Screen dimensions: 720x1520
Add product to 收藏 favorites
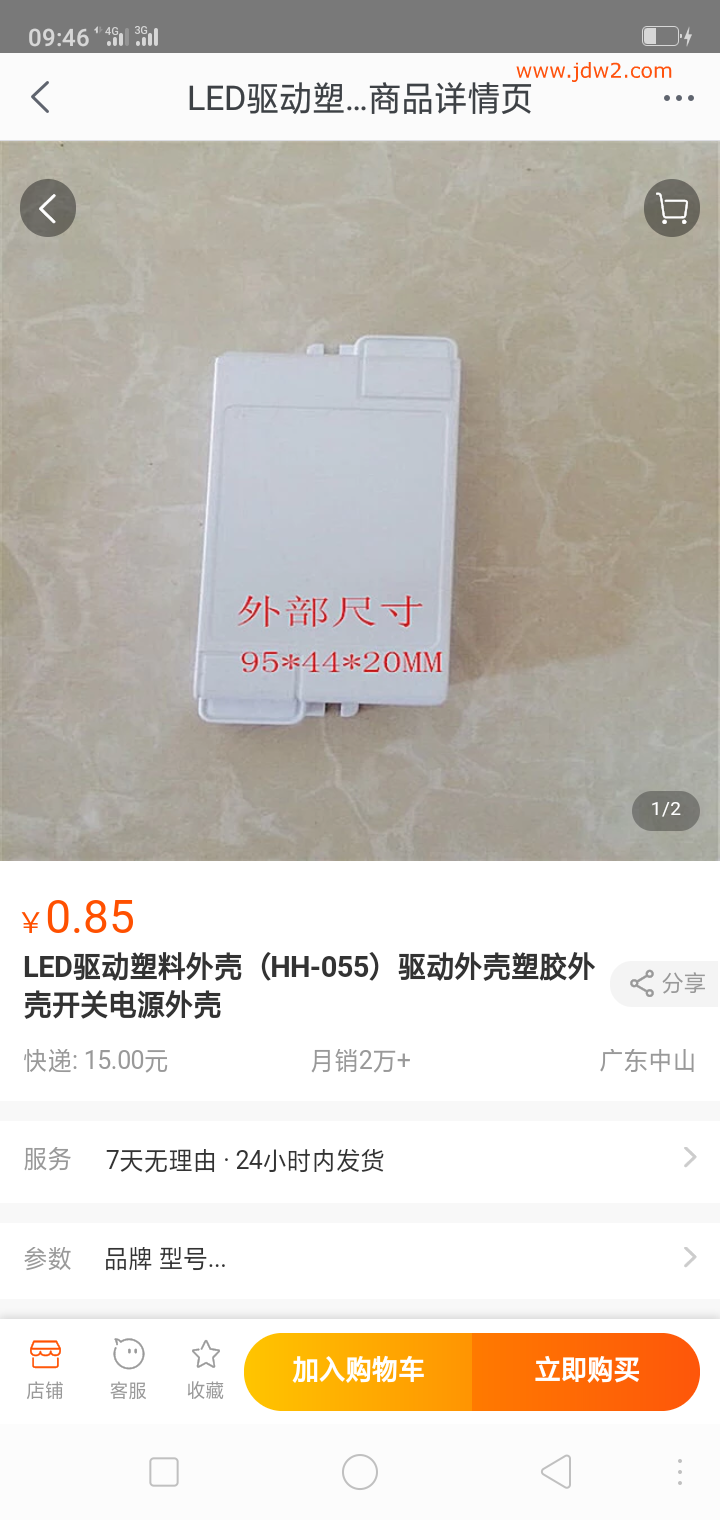(x=205, y=1370)
